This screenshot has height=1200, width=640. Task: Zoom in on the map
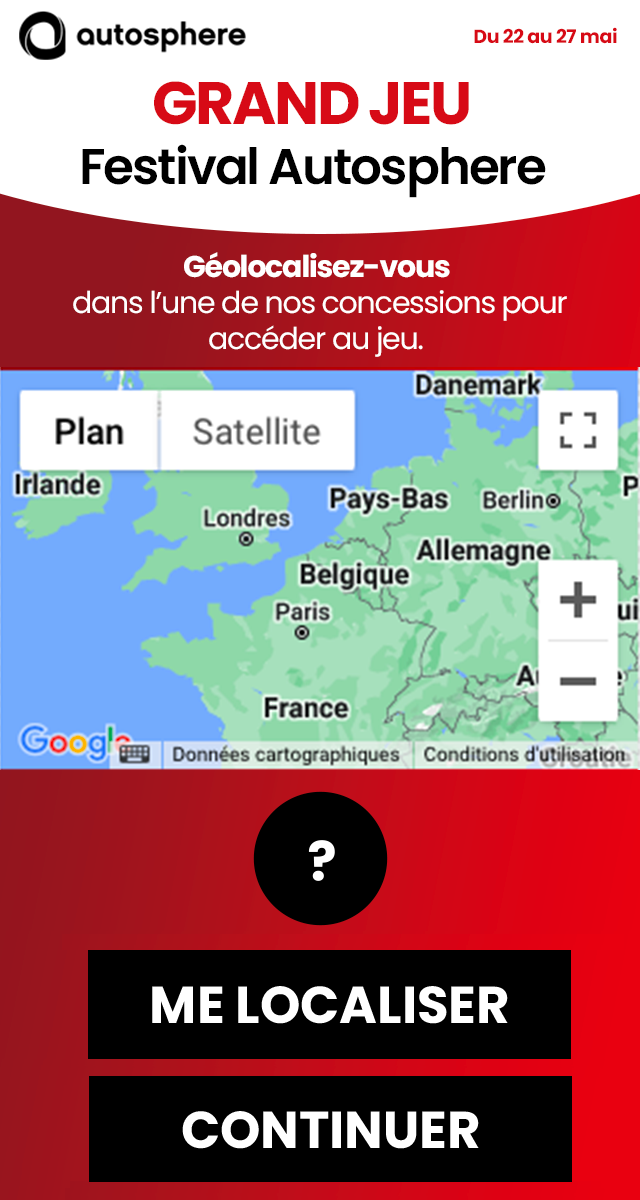(577, 600)
